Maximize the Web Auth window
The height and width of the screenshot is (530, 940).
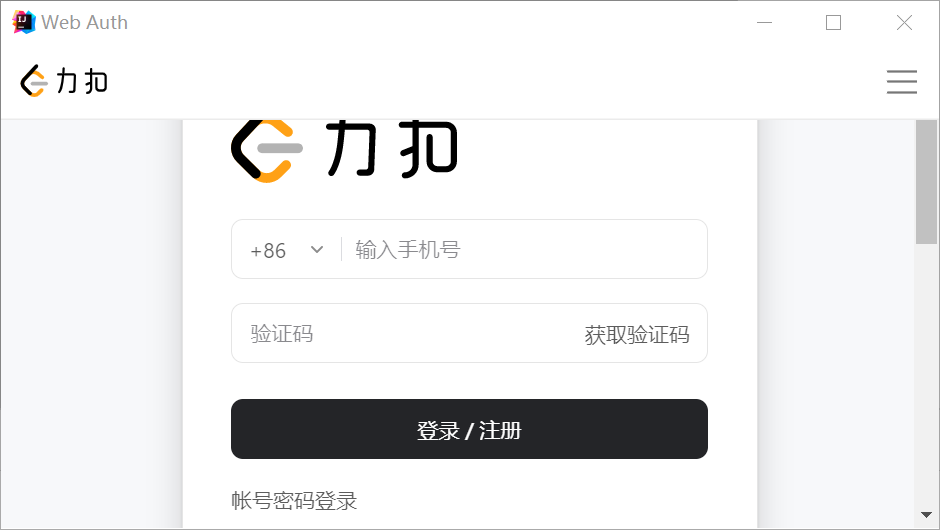point(833,22)
